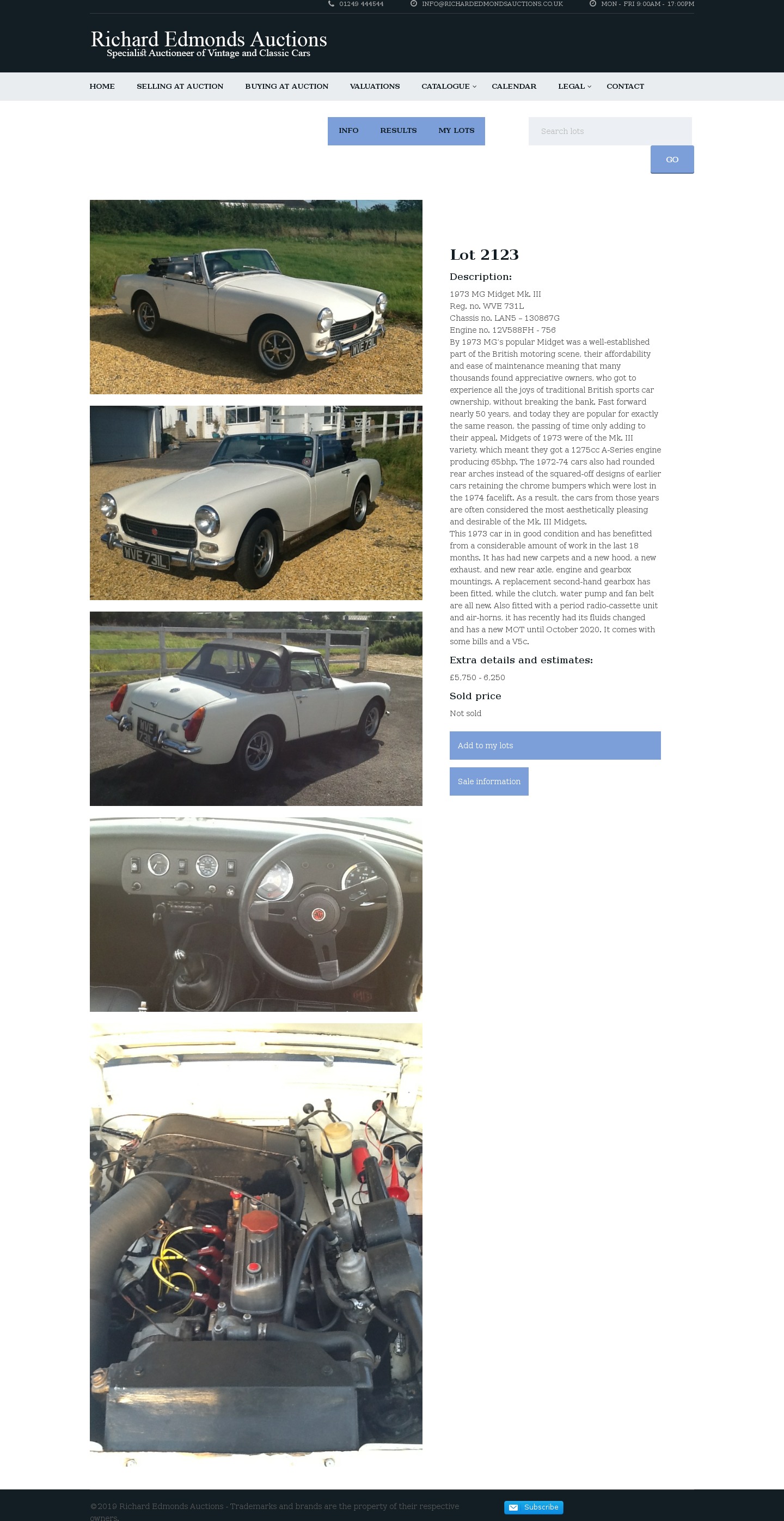Switch to the Results tab
Image resolution: width=784 pixels, height=1521 pixels.
click(398, 131)
